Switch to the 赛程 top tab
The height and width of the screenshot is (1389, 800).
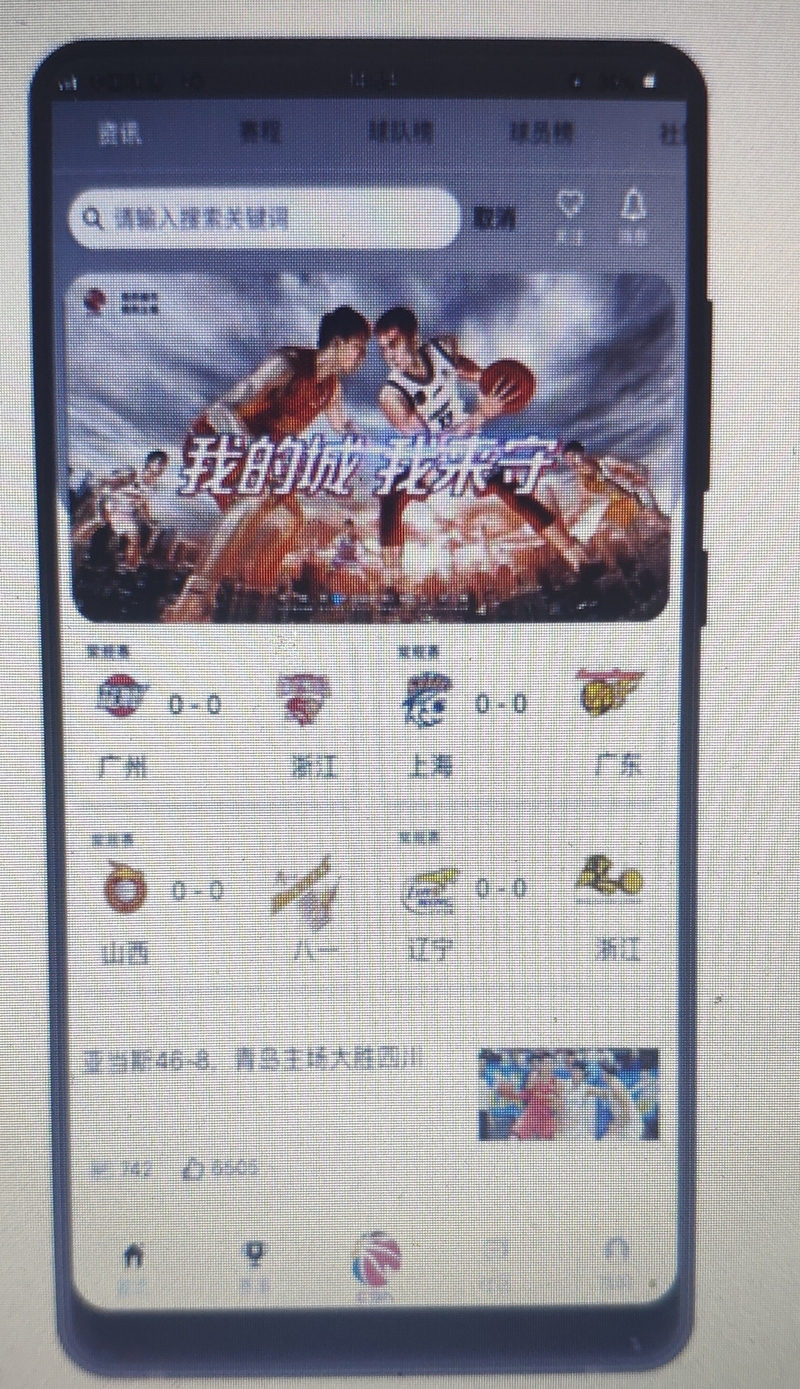(x=261, y=132)
